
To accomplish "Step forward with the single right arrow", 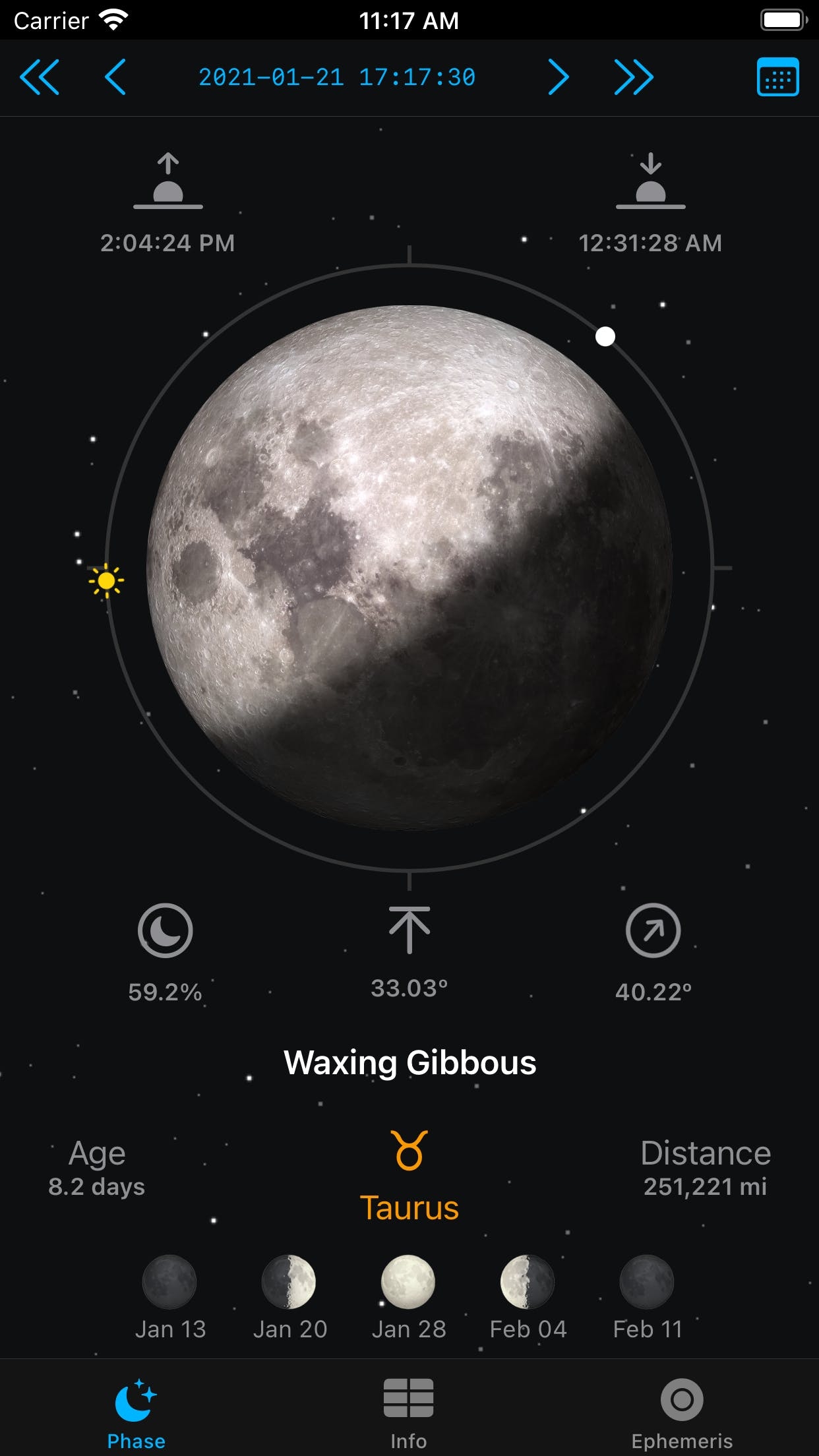I will 558,77.
